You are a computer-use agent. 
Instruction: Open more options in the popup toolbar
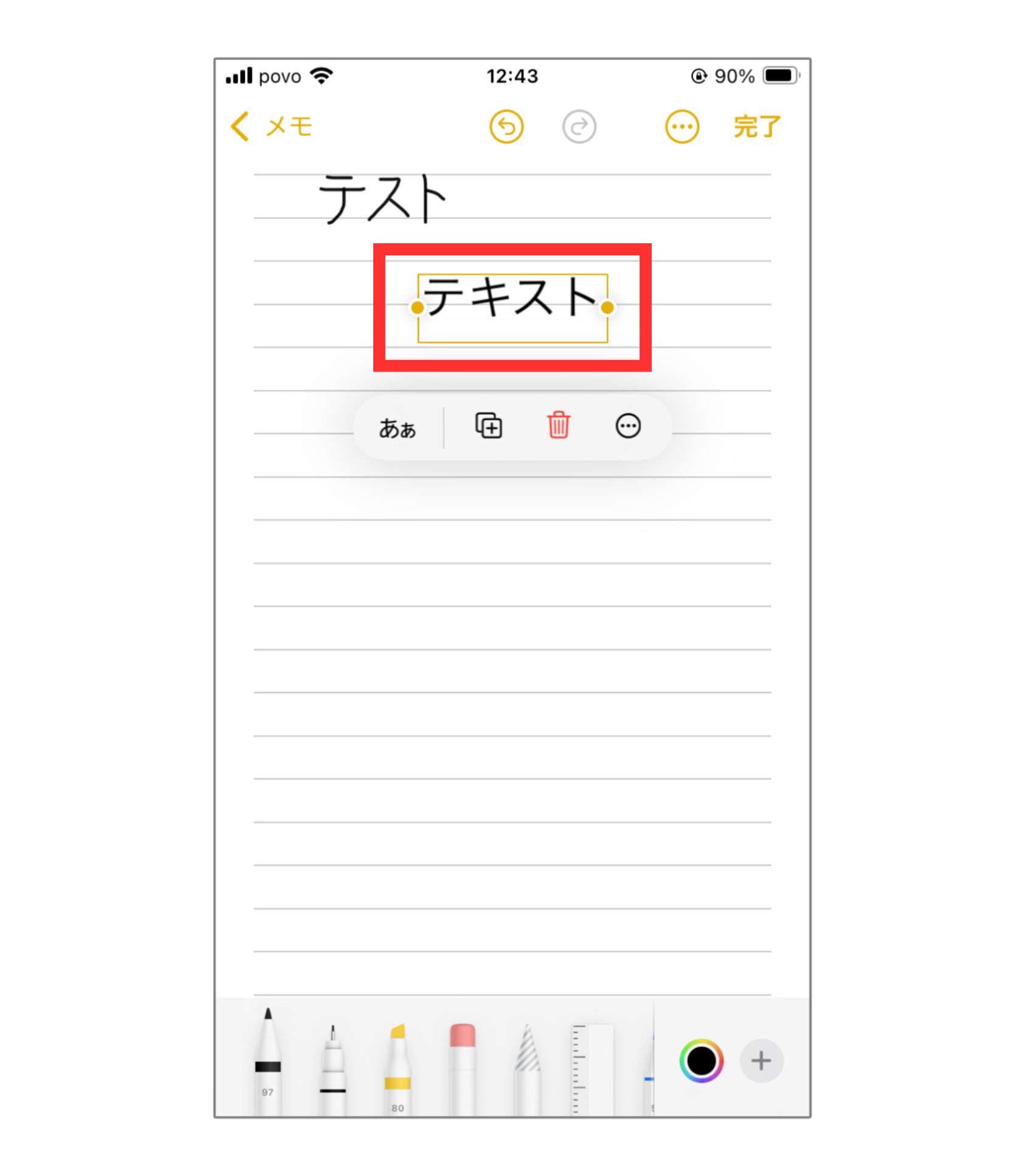click(627, 426)
